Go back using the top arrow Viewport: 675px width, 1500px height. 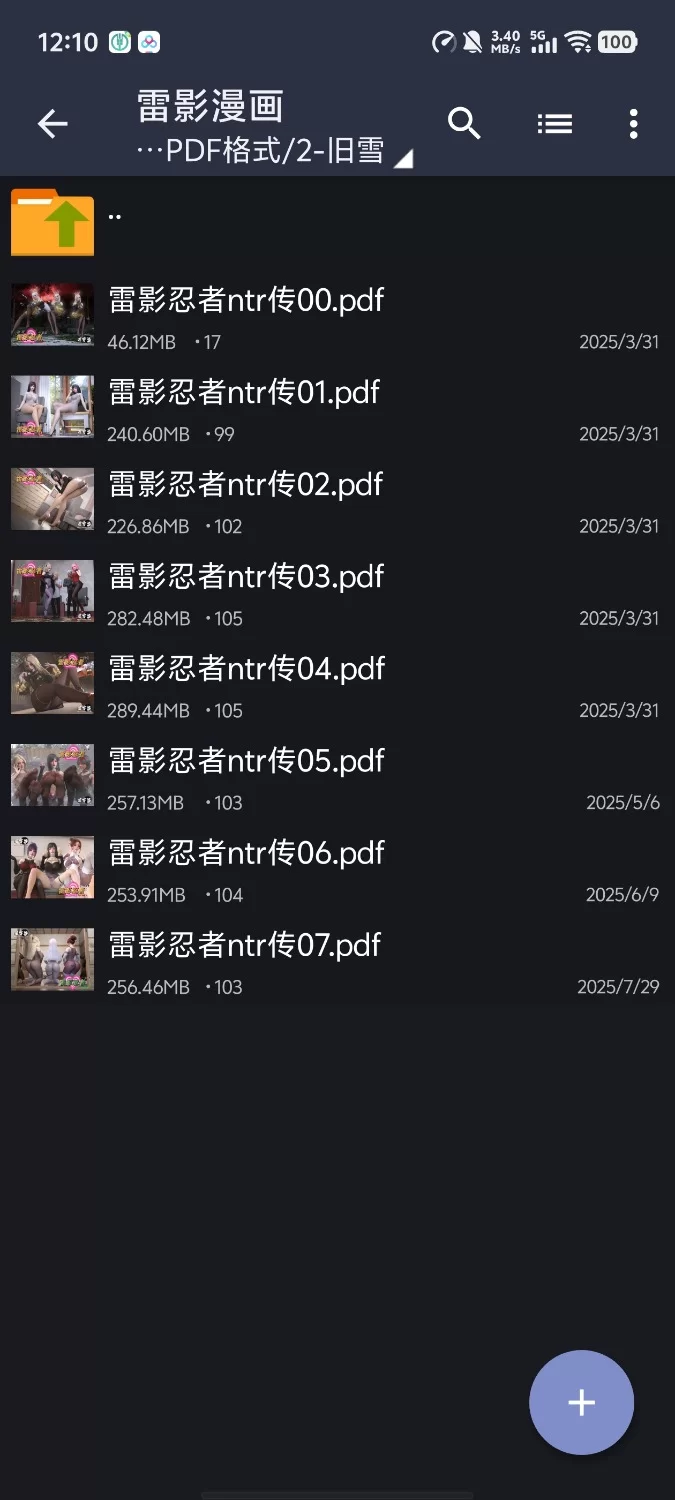click(x=52, y=124)
